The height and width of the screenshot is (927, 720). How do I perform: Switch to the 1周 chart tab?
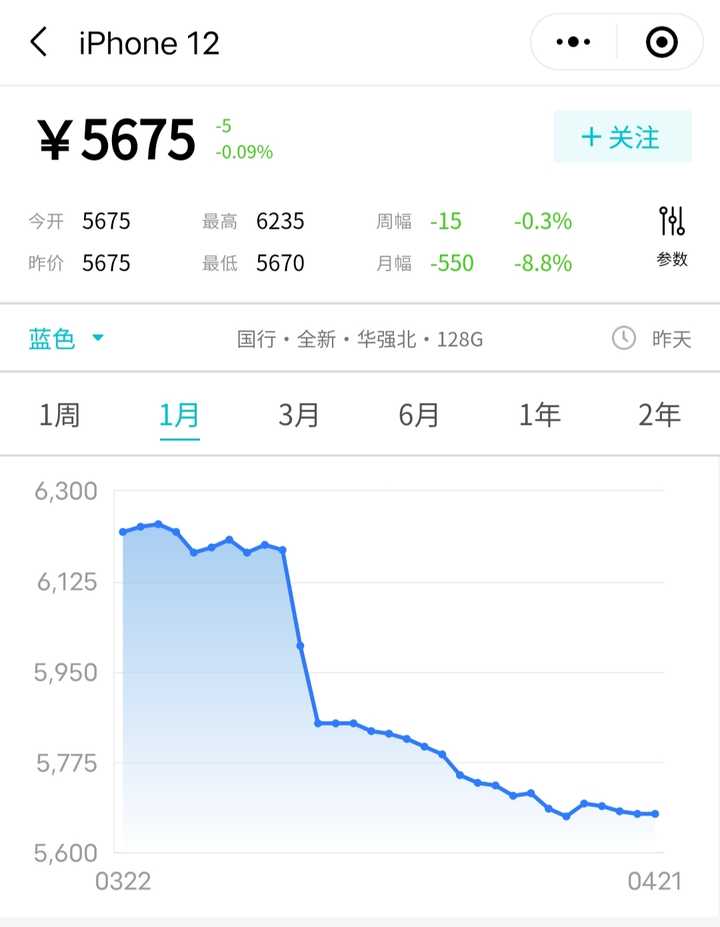tap(60, 414)
